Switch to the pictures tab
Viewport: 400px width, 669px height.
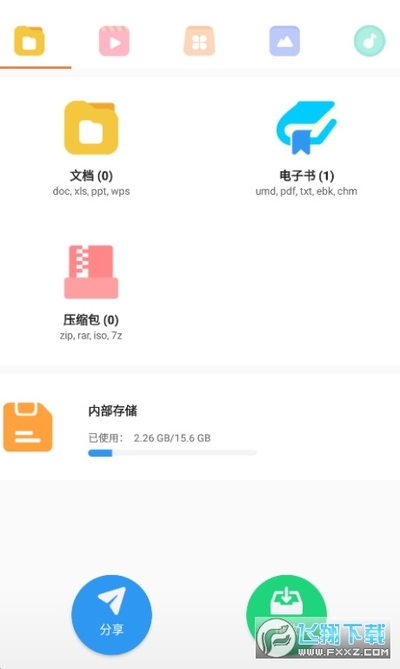[x=284, y=41]
